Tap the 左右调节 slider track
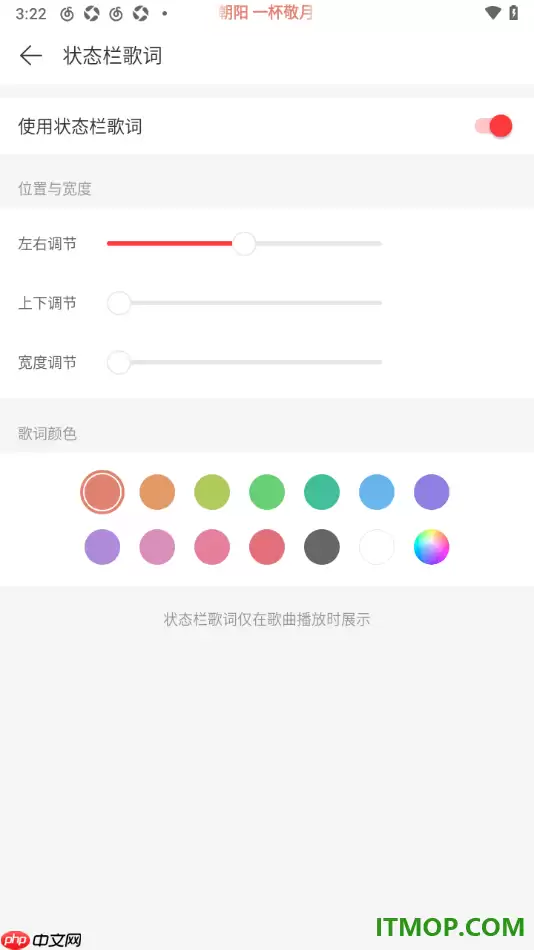Viewport: 534px width, 950px height. (244, 244)
